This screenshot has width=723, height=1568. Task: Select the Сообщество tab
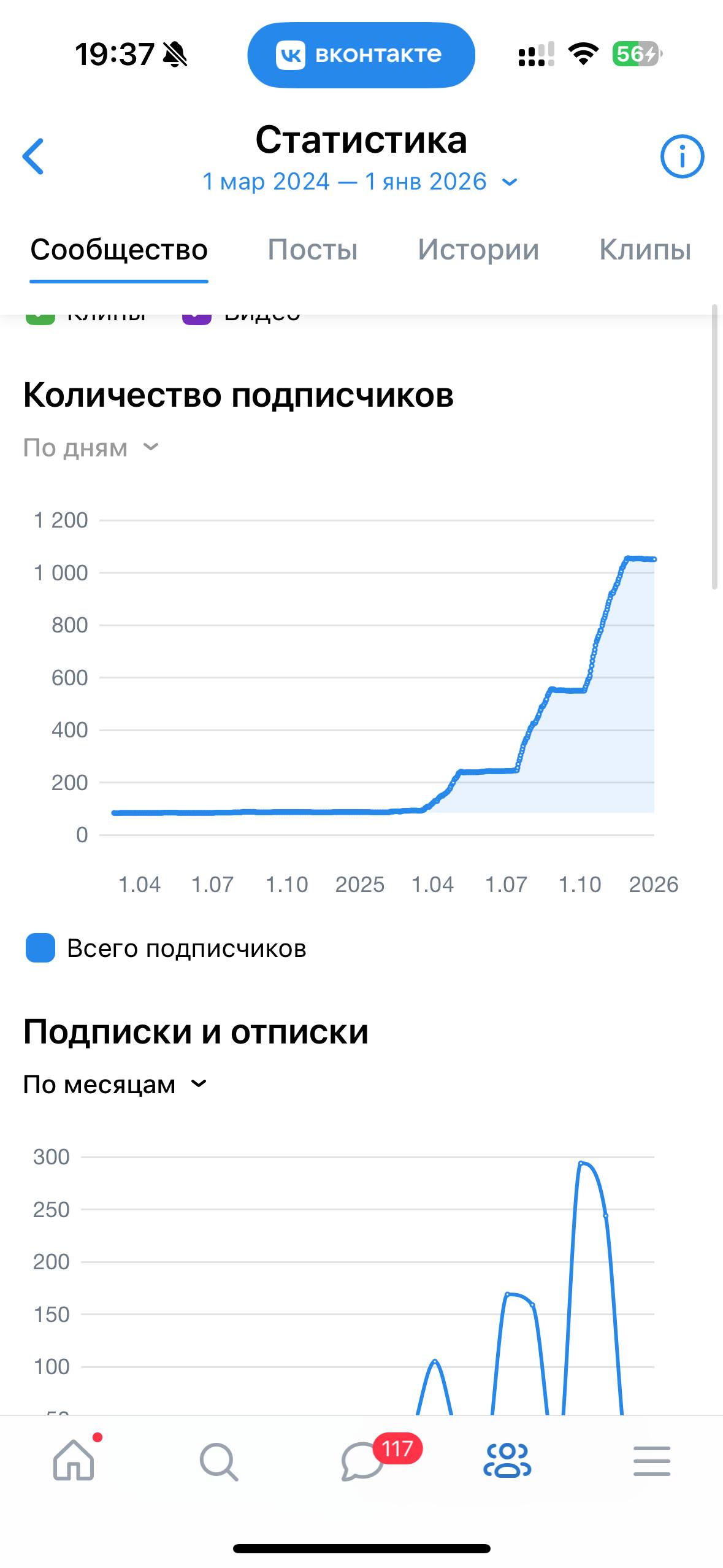coord(119,250)
